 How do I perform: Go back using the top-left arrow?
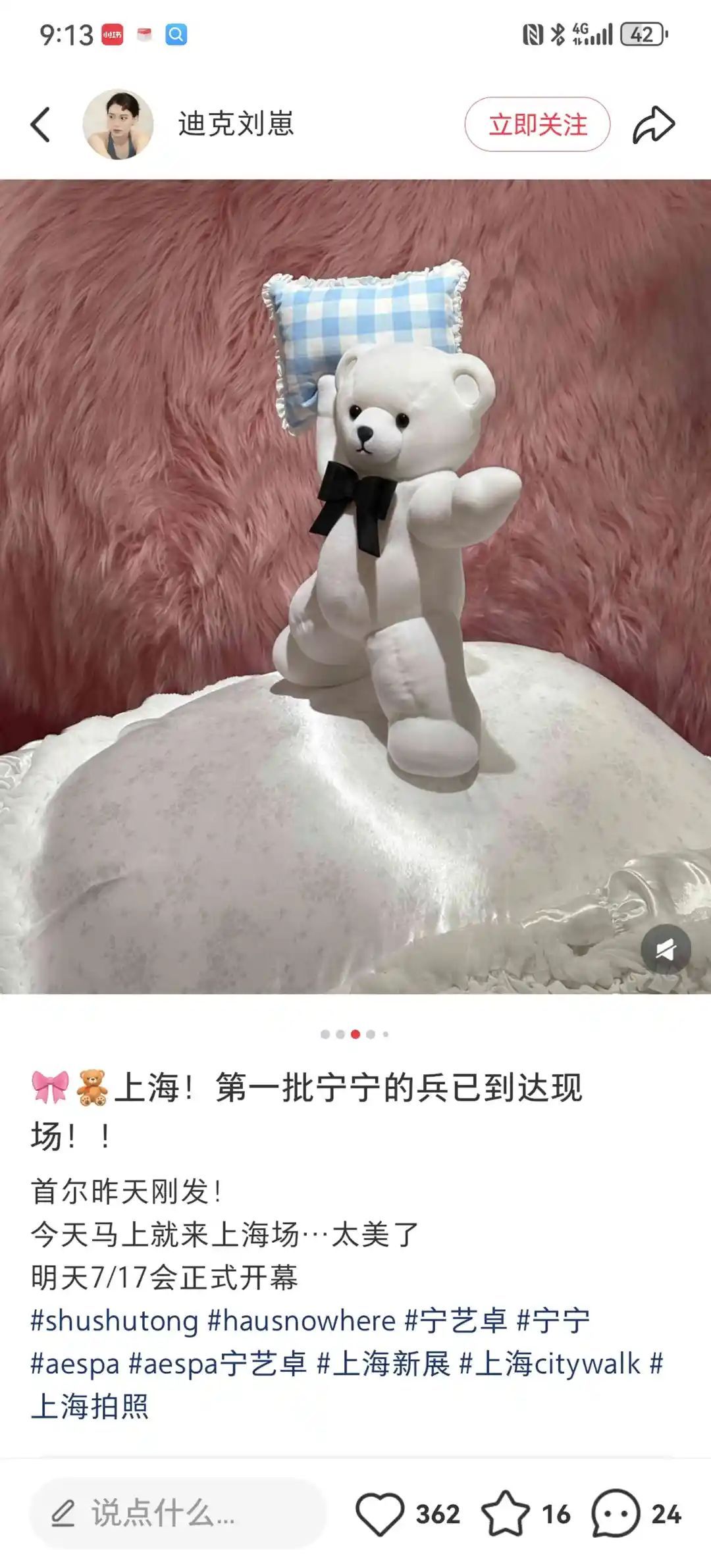tap(41, 124)
